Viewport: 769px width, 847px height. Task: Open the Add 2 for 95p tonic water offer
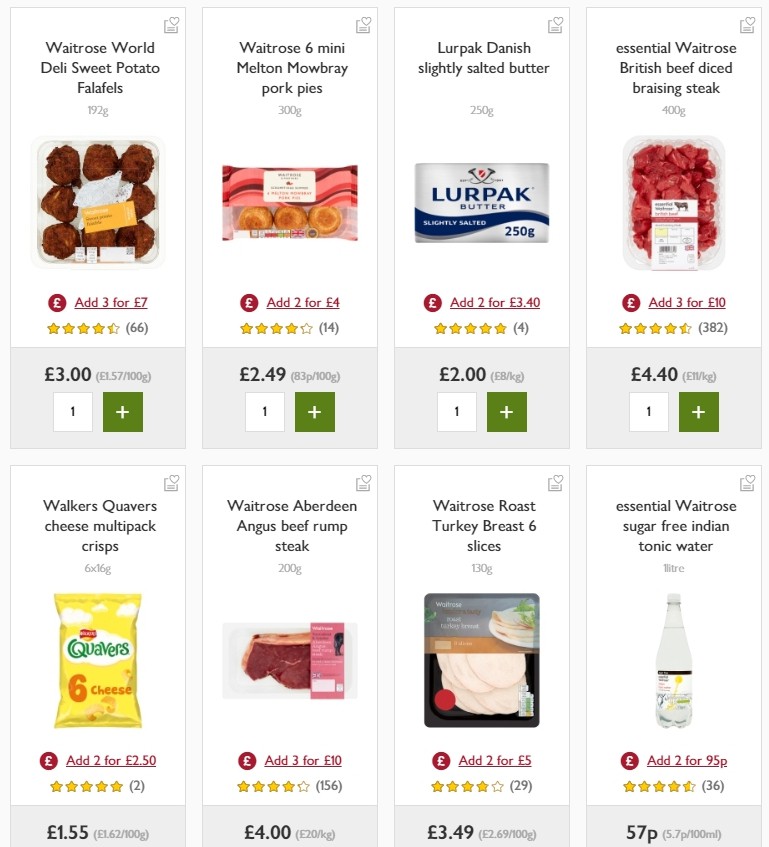(686, 760)
